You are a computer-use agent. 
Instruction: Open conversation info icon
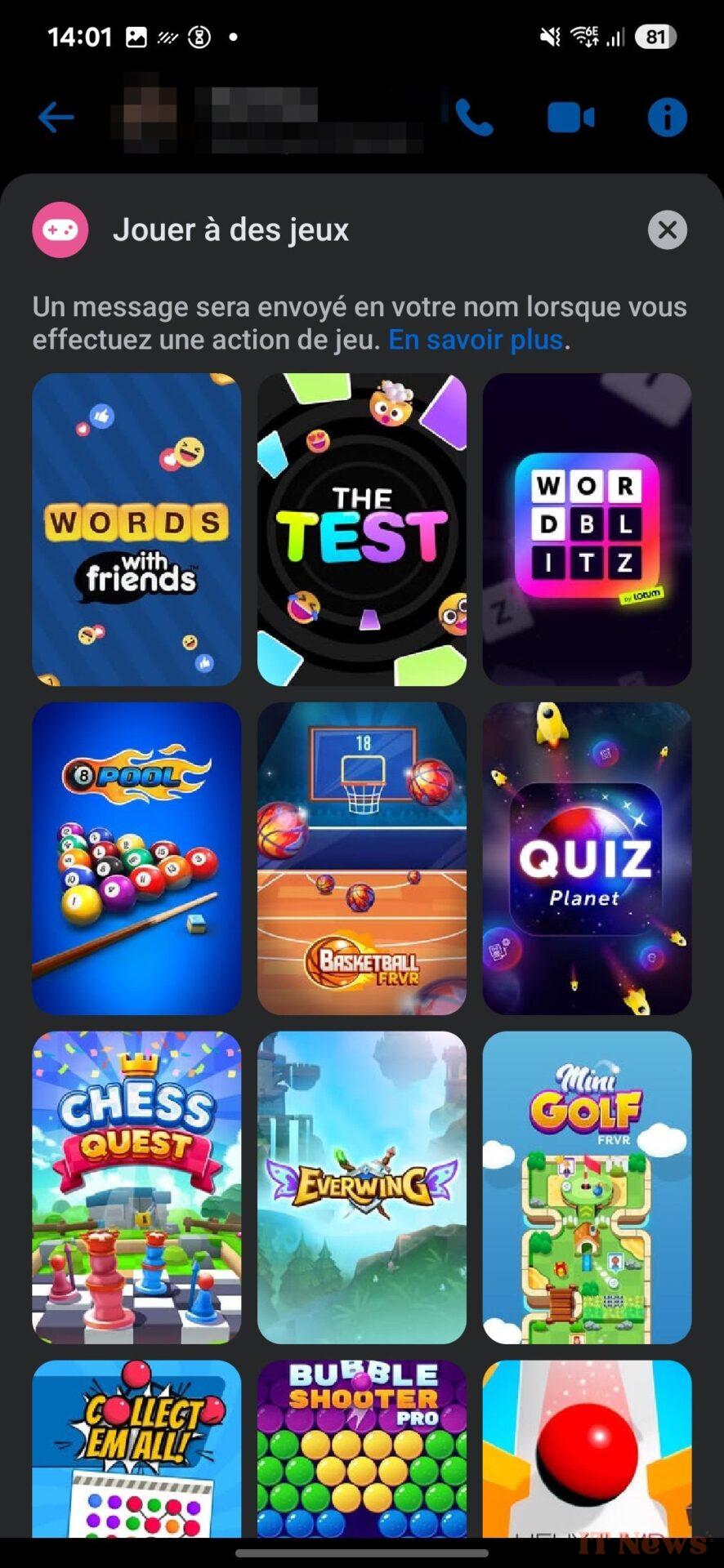tap(667, 118)
